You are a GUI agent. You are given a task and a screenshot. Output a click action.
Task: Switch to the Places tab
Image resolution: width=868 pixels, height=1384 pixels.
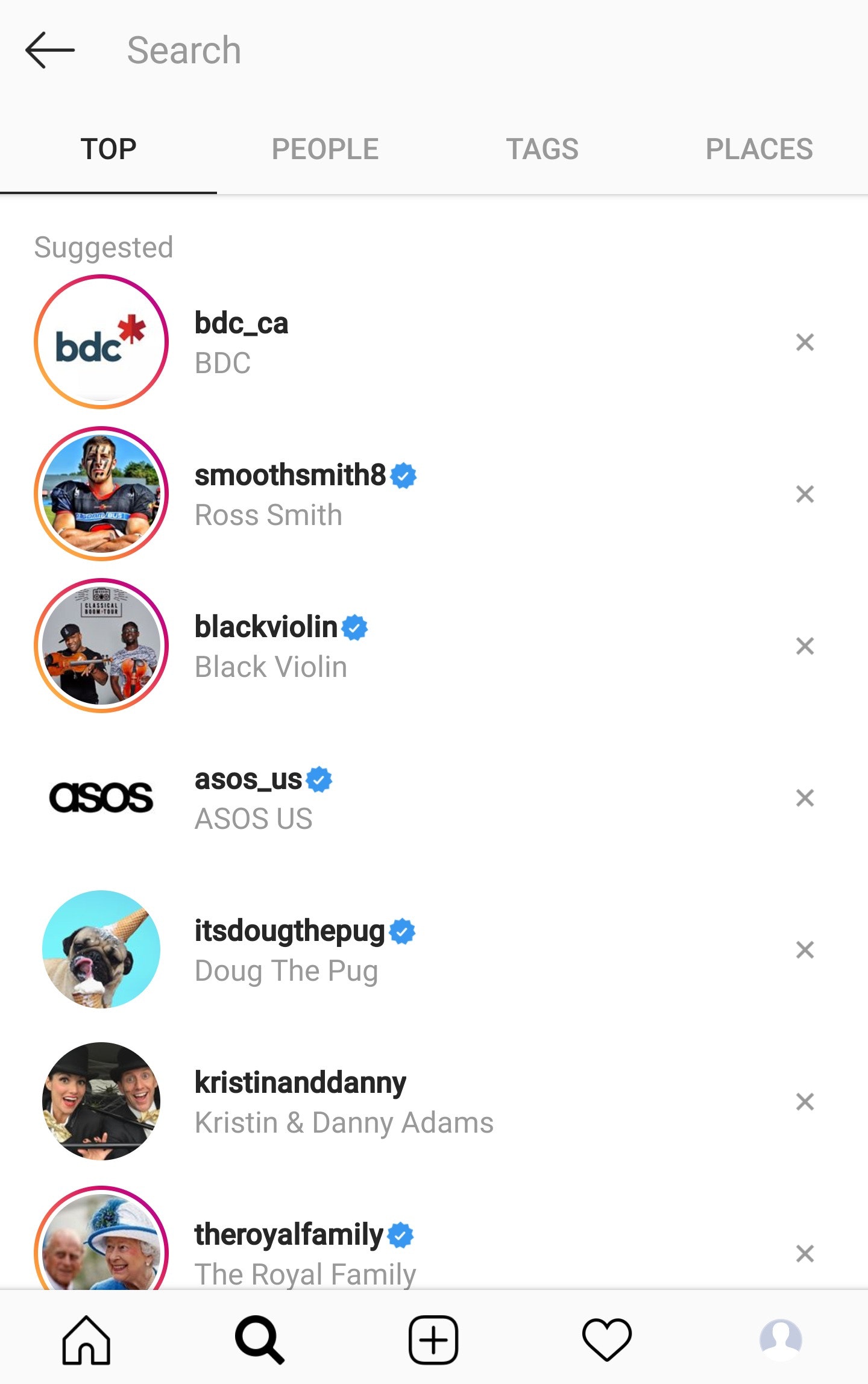759,149
